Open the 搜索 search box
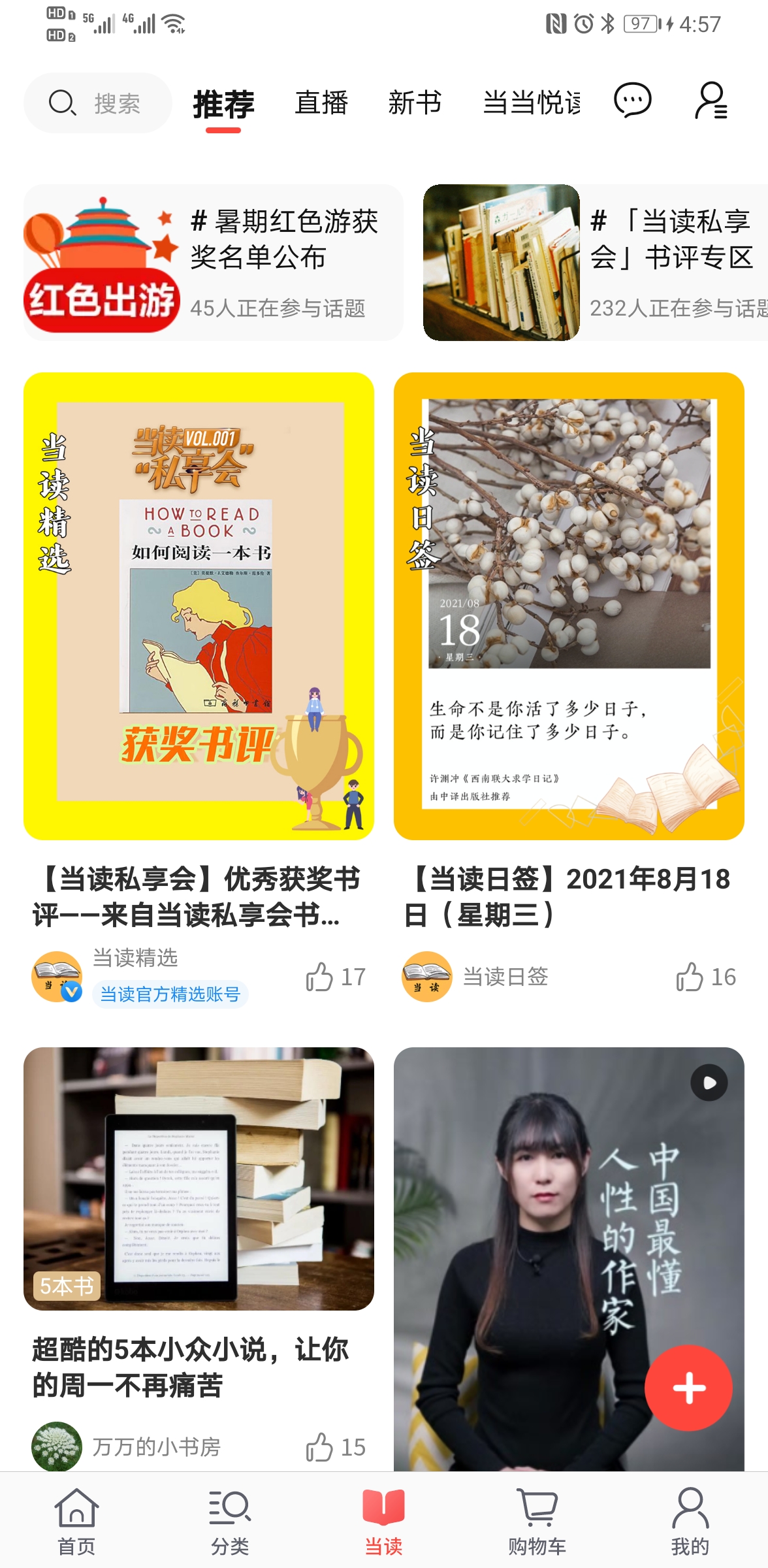The width and height of the screenshot is (768, 1568). pos(98,103)
